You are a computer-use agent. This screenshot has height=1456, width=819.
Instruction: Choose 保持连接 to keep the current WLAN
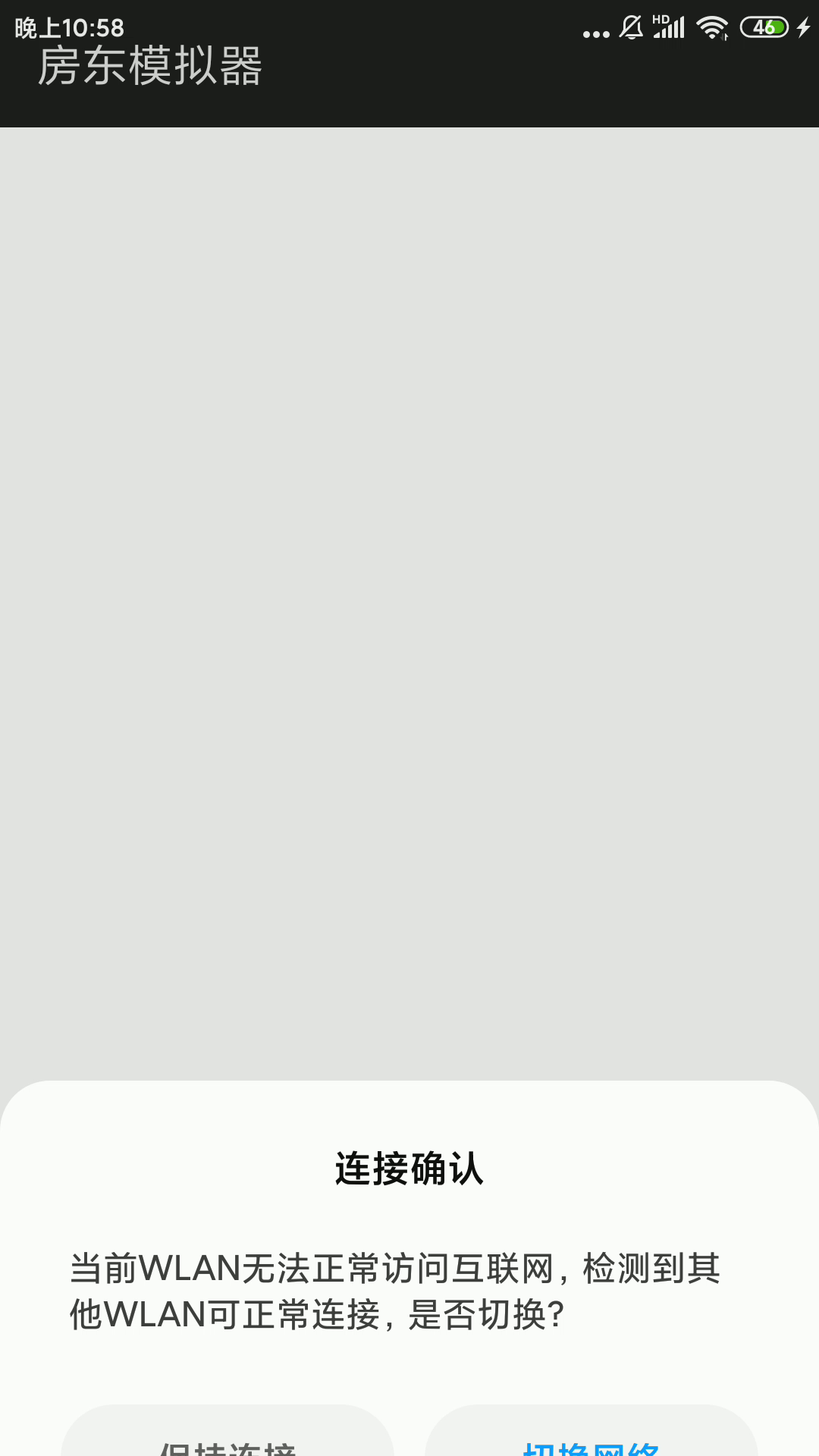tap(227, 1432)
